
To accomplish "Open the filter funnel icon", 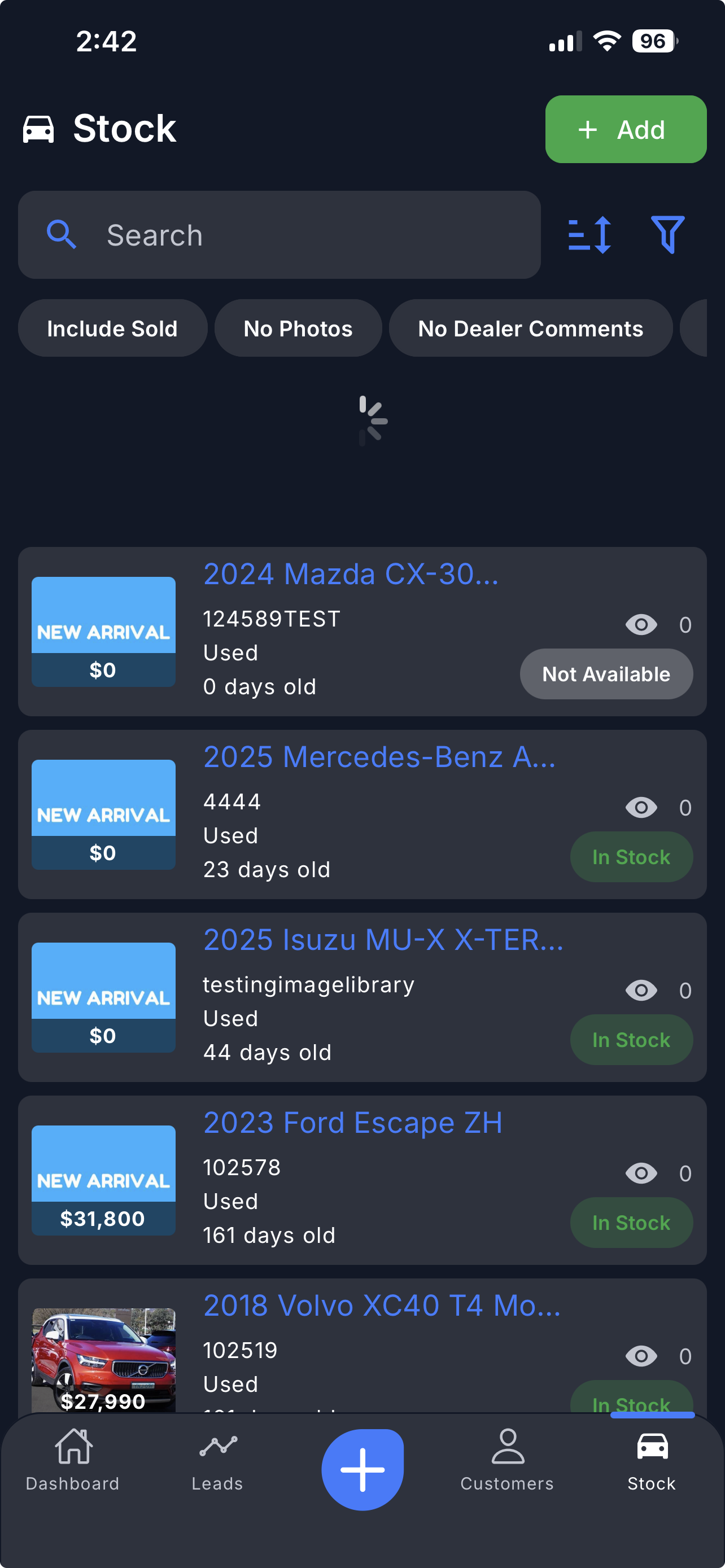I will [667, 234].
